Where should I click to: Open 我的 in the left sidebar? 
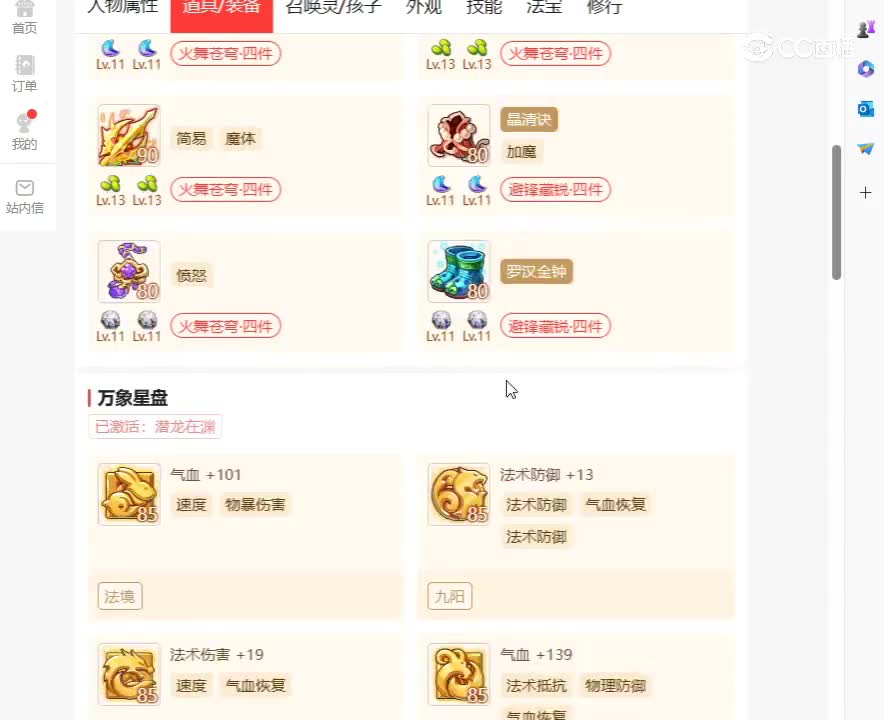point(25,131)
